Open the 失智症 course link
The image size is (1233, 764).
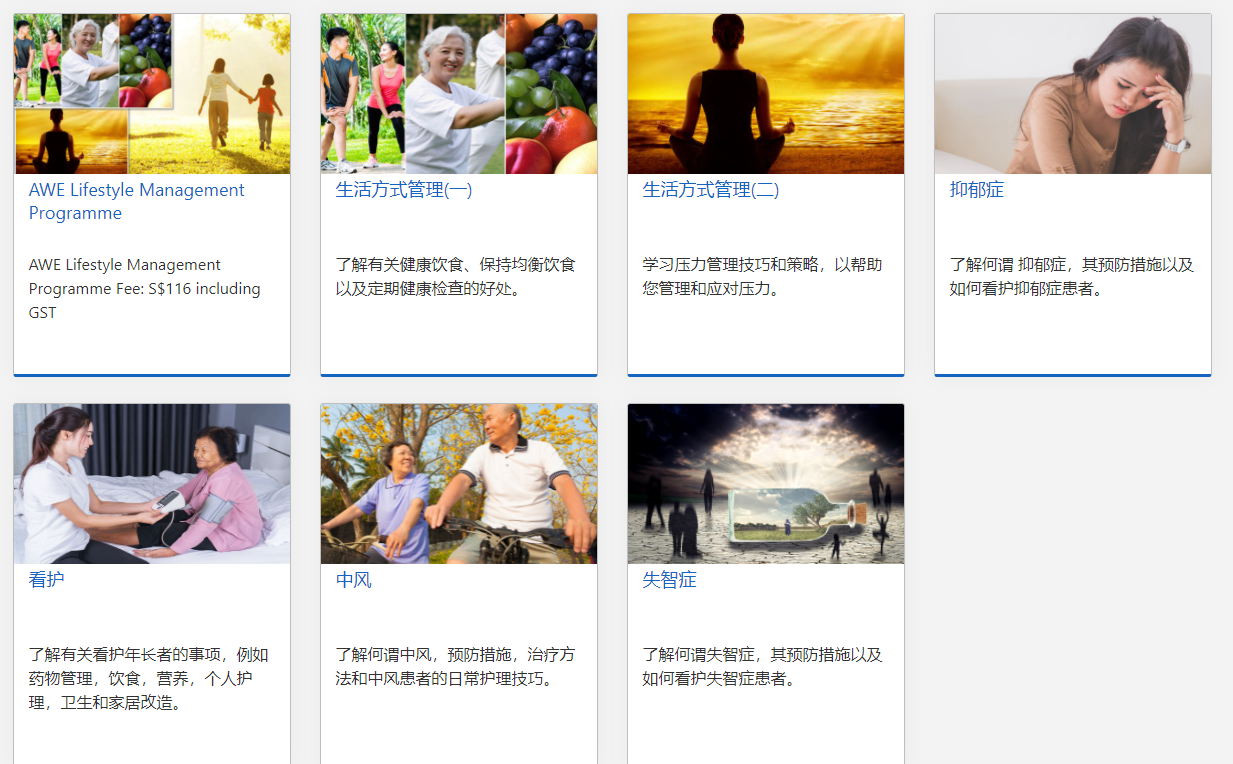point(670,580)
